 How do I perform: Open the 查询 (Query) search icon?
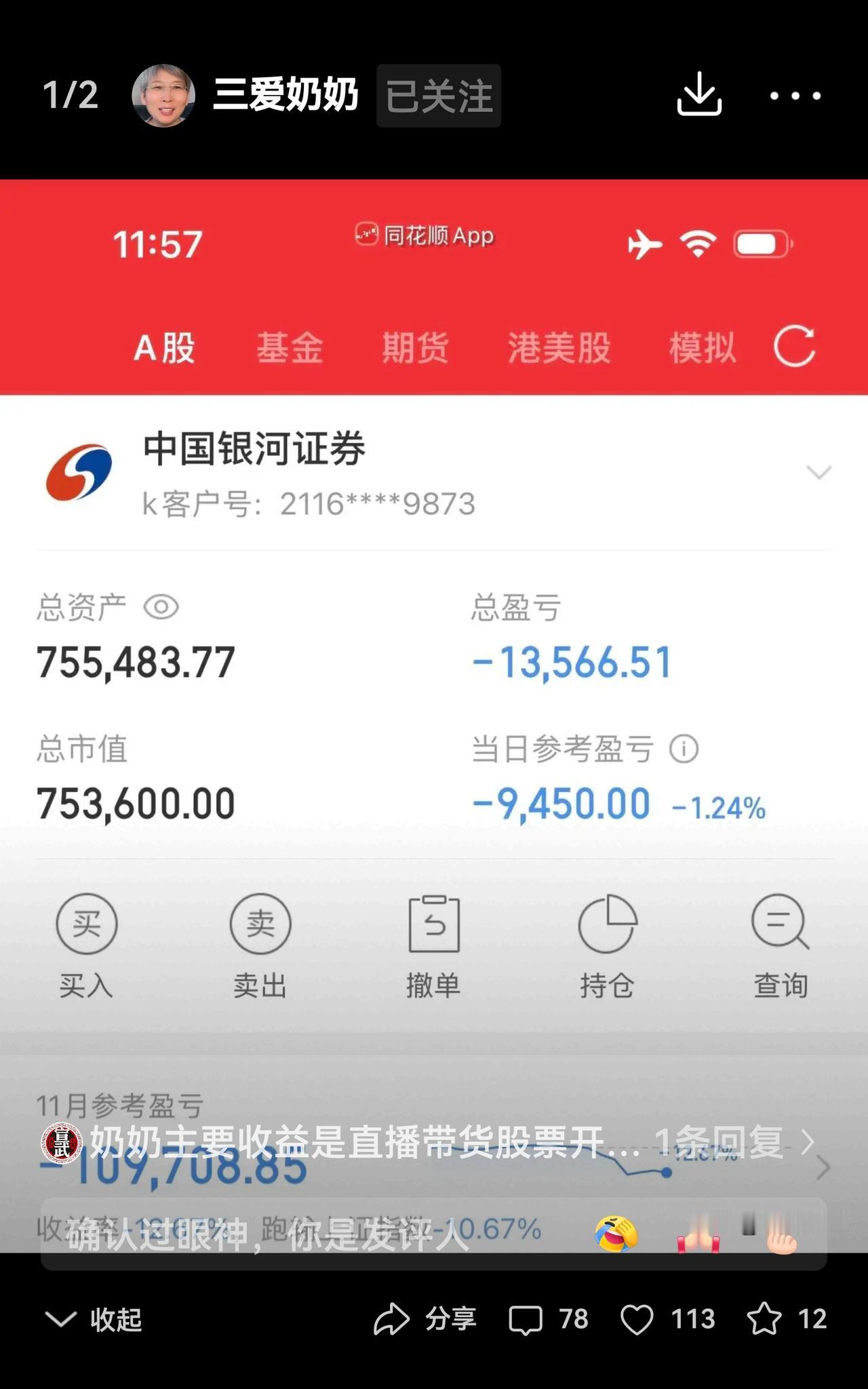[781, 924]
